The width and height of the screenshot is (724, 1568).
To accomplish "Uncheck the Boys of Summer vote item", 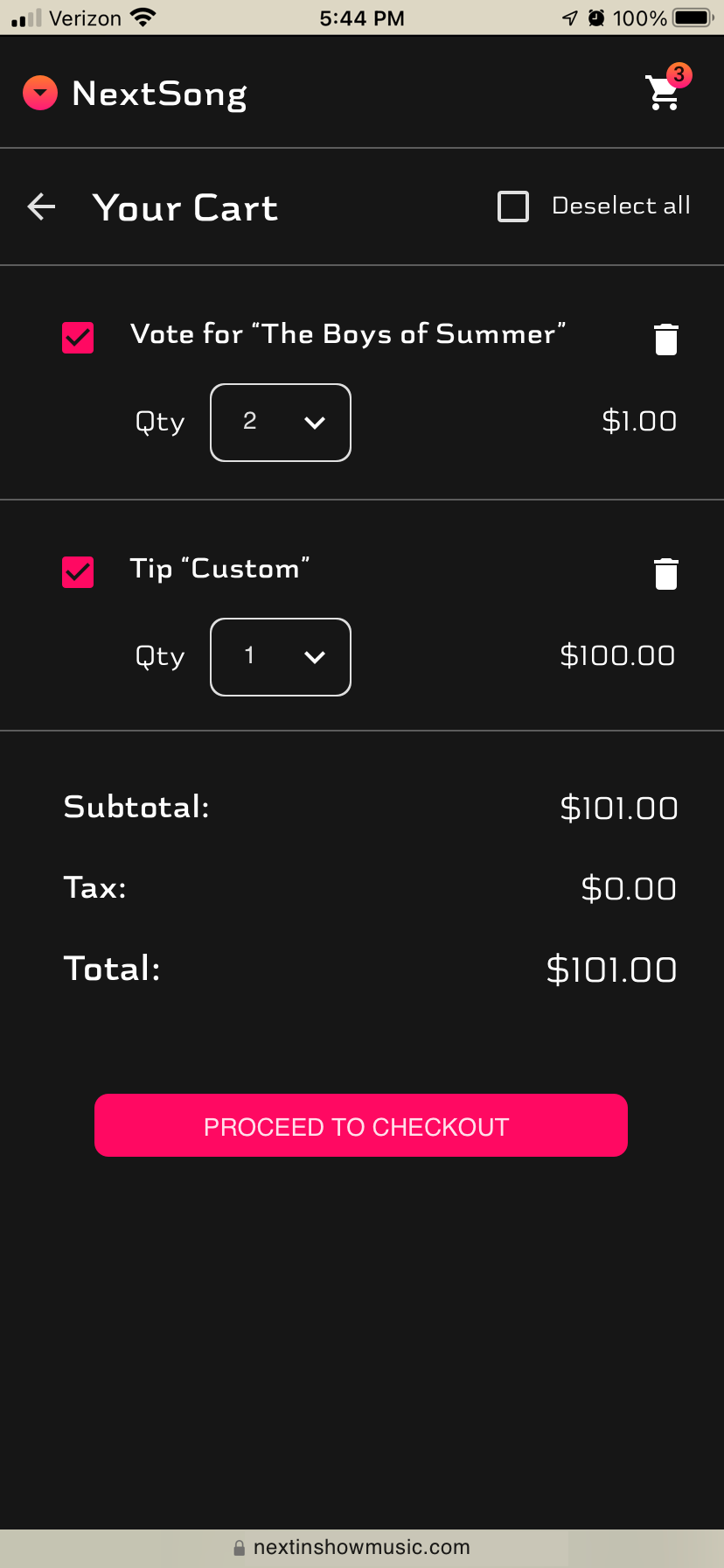I will click(78, 337).
